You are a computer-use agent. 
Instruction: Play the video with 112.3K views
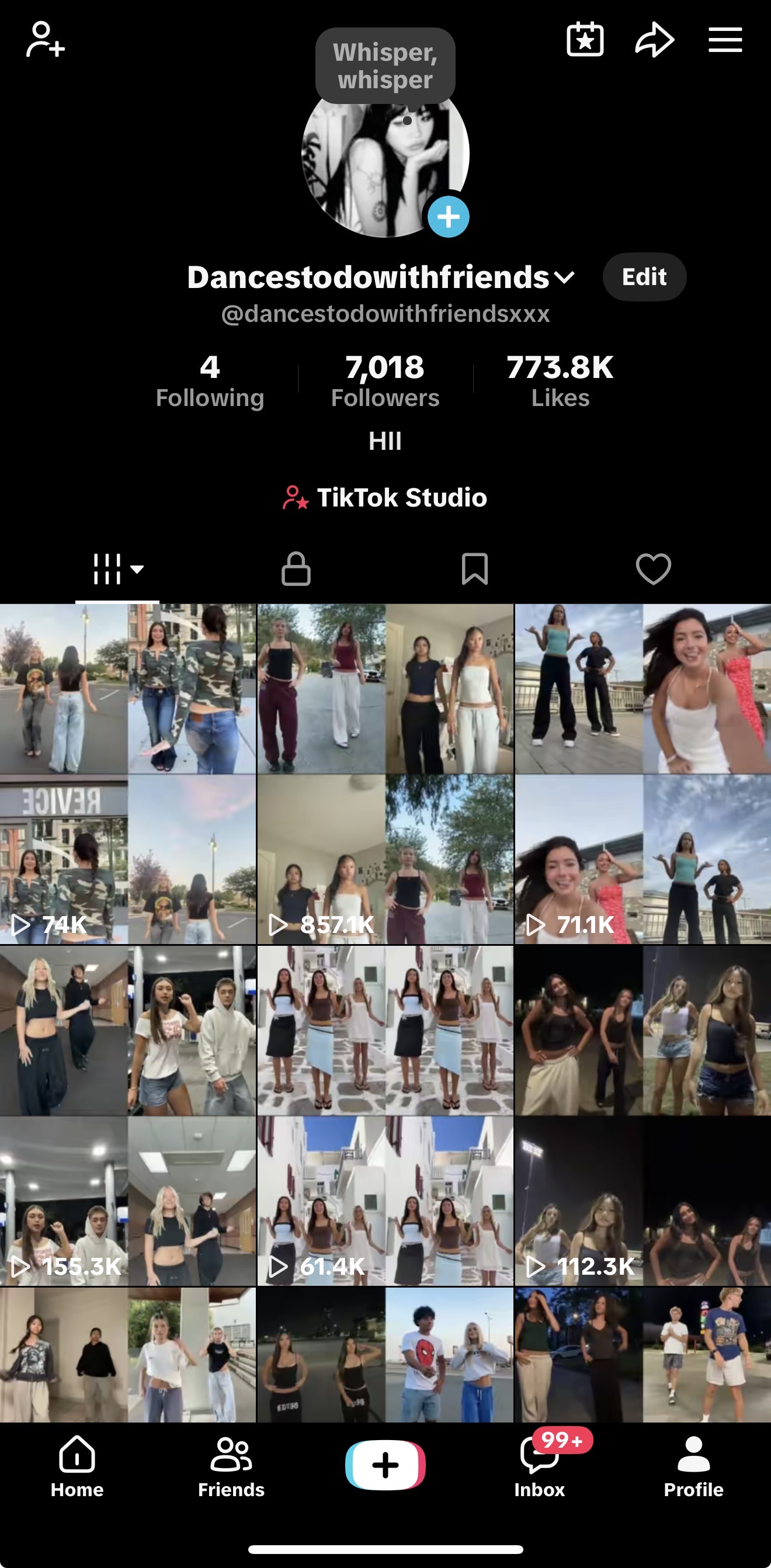(x=643, y=1116)
